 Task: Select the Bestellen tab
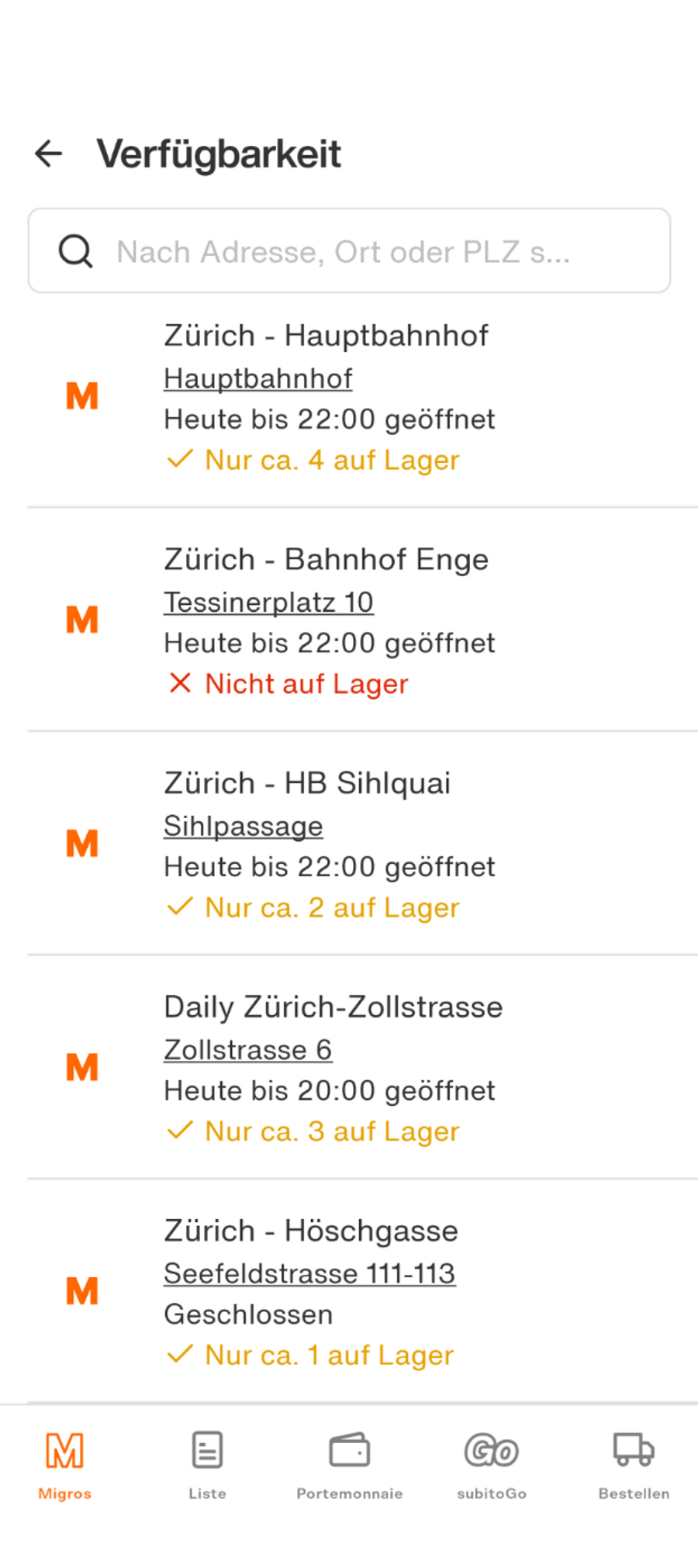[x=634, y=1464]
